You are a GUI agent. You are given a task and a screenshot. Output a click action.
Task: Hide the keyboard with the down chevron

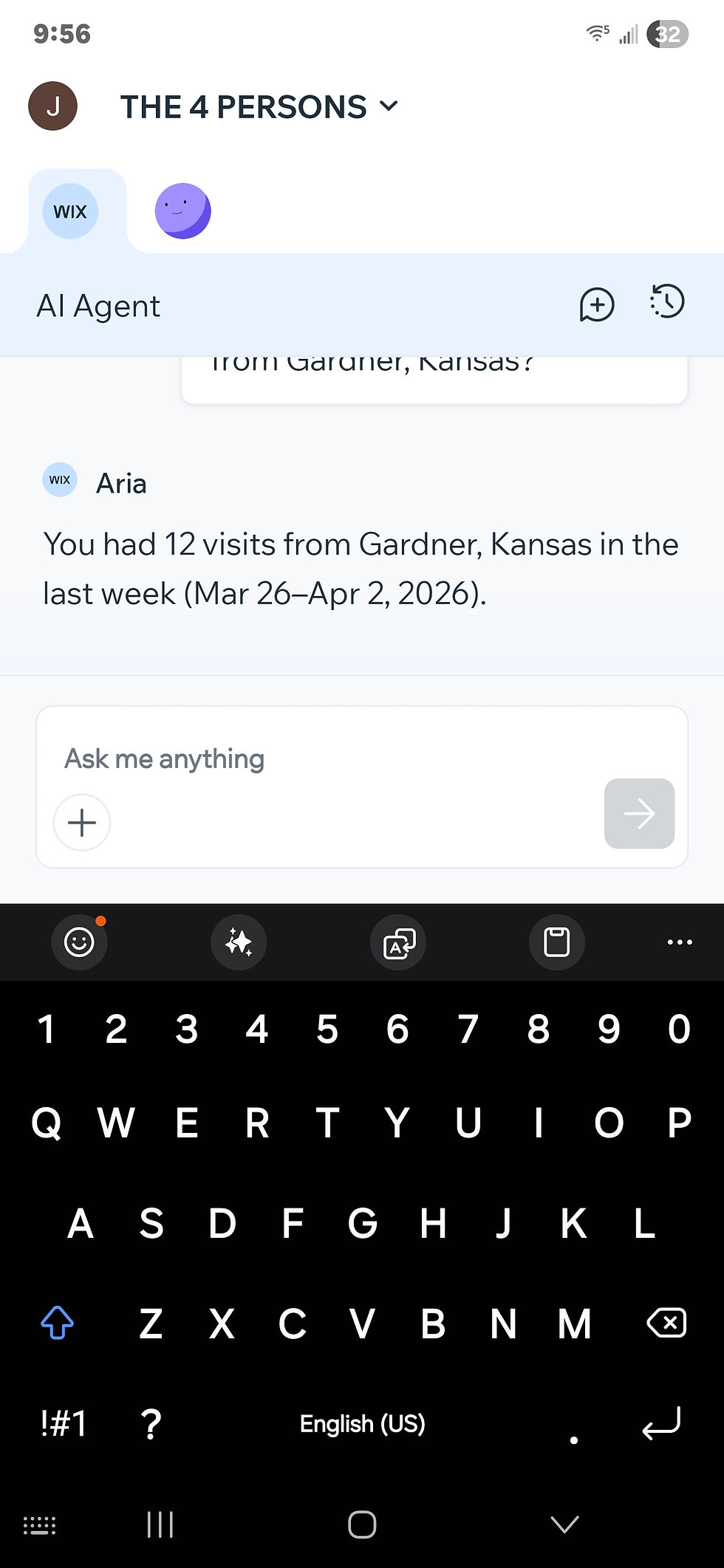point(564,1524)
